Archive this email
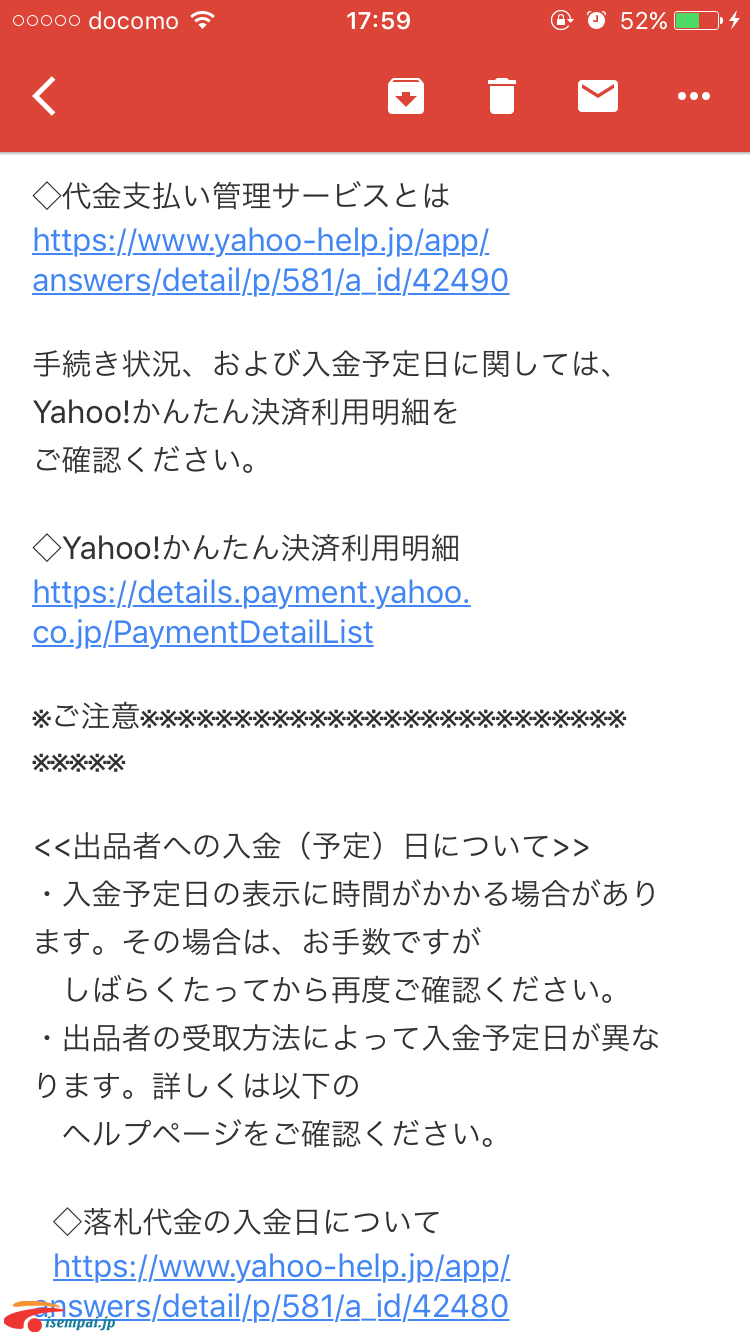This screenshot has width=750, height=1334. coord(406,96)
